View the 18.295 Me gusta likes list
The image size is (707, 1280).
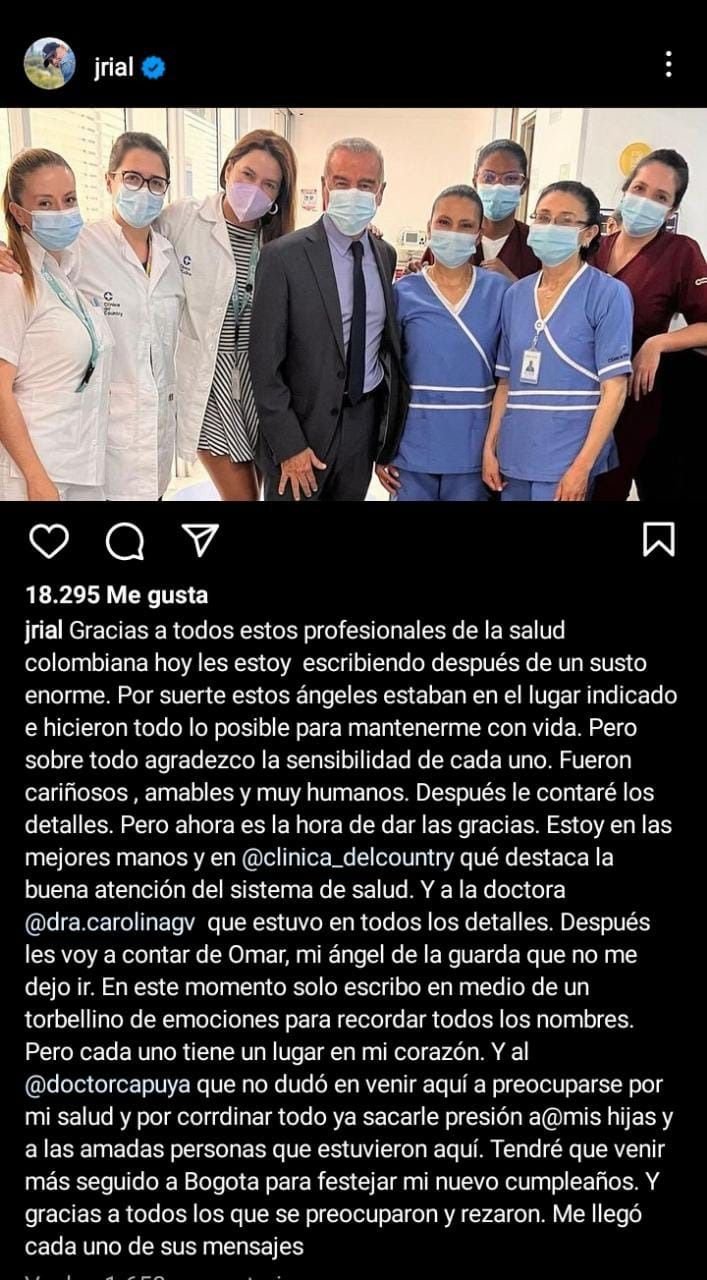[x=116, y=596]
